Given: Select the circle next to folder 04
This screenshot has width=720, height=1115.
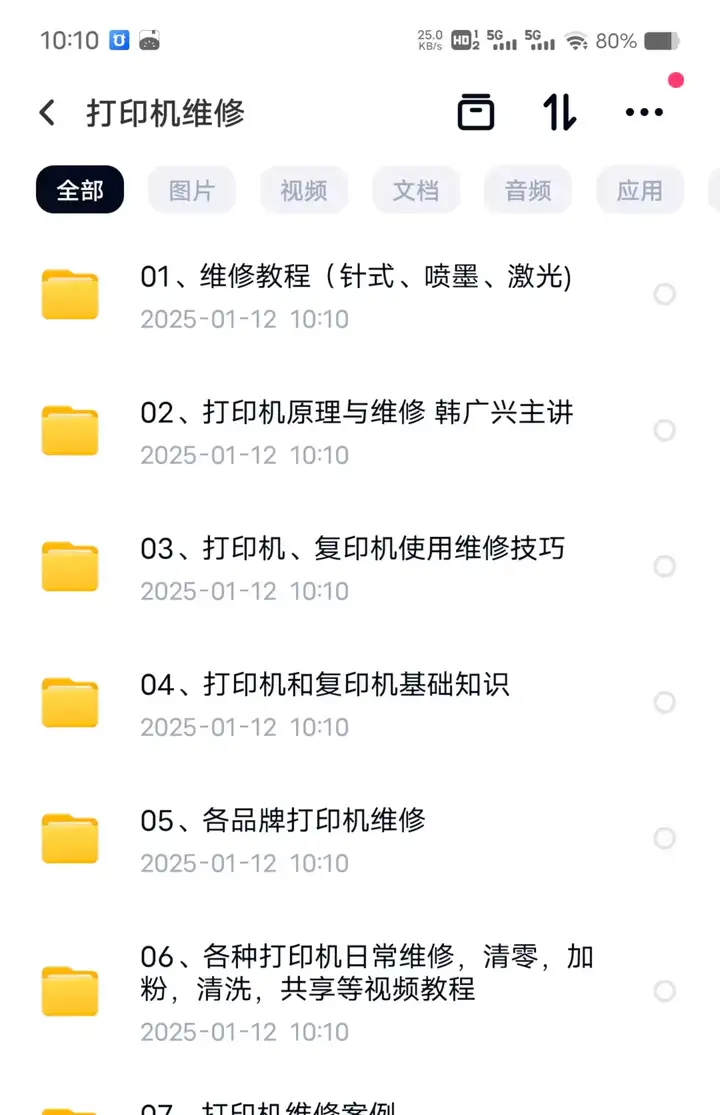Looking at the screenshot, I should (664, 702).
